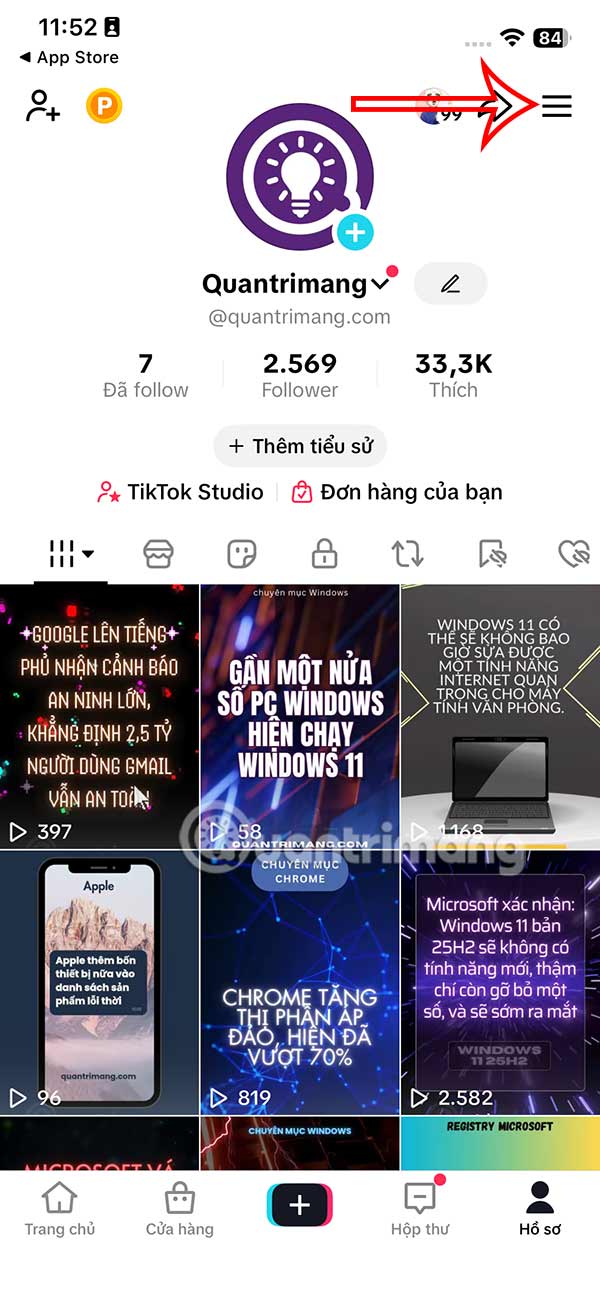Edit the profile with pencil button
This screenshot has height=1298, width=600.
click(450, 284)
